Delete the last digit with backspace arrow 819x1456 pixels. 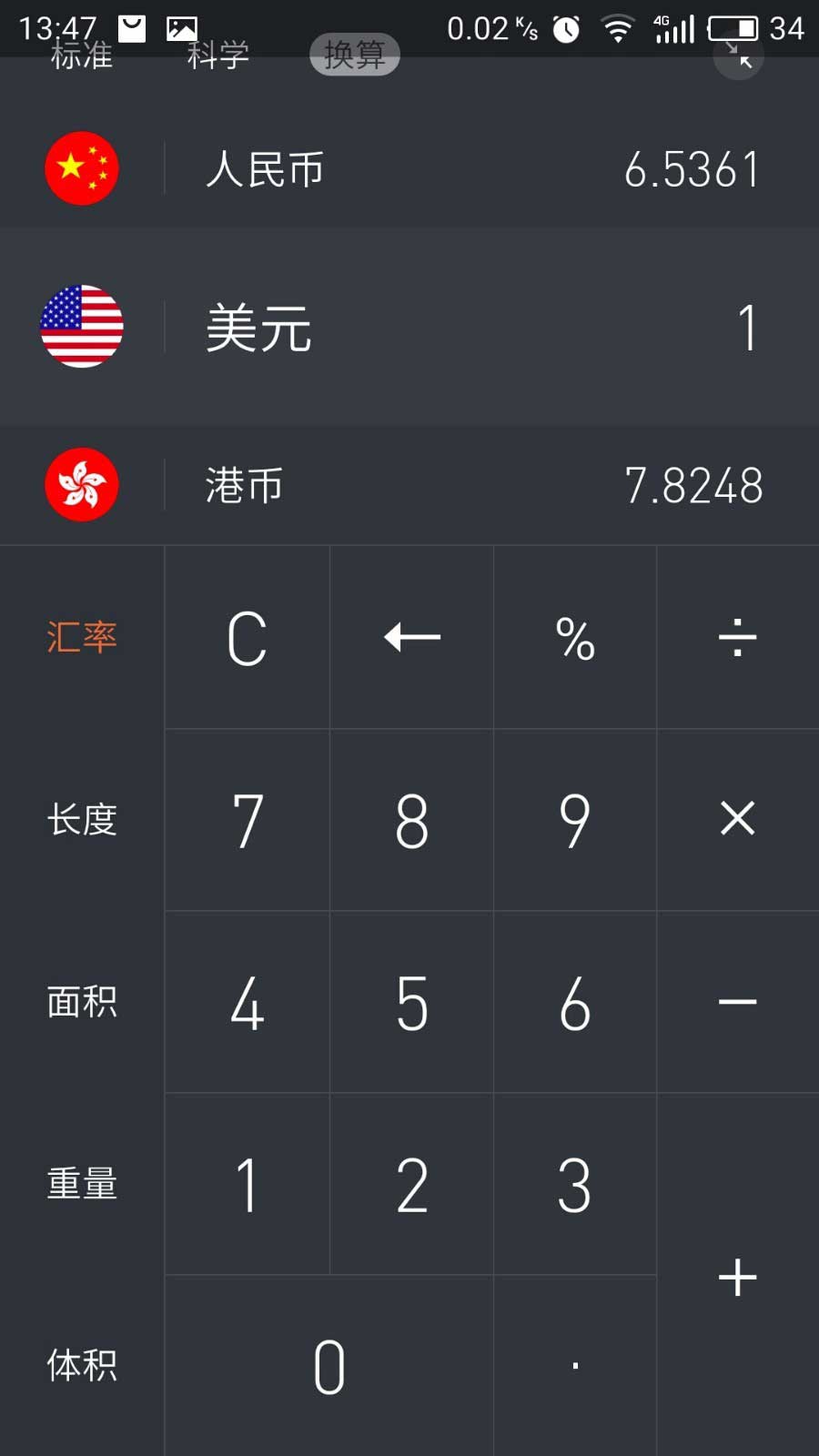(x=411, y=638)
